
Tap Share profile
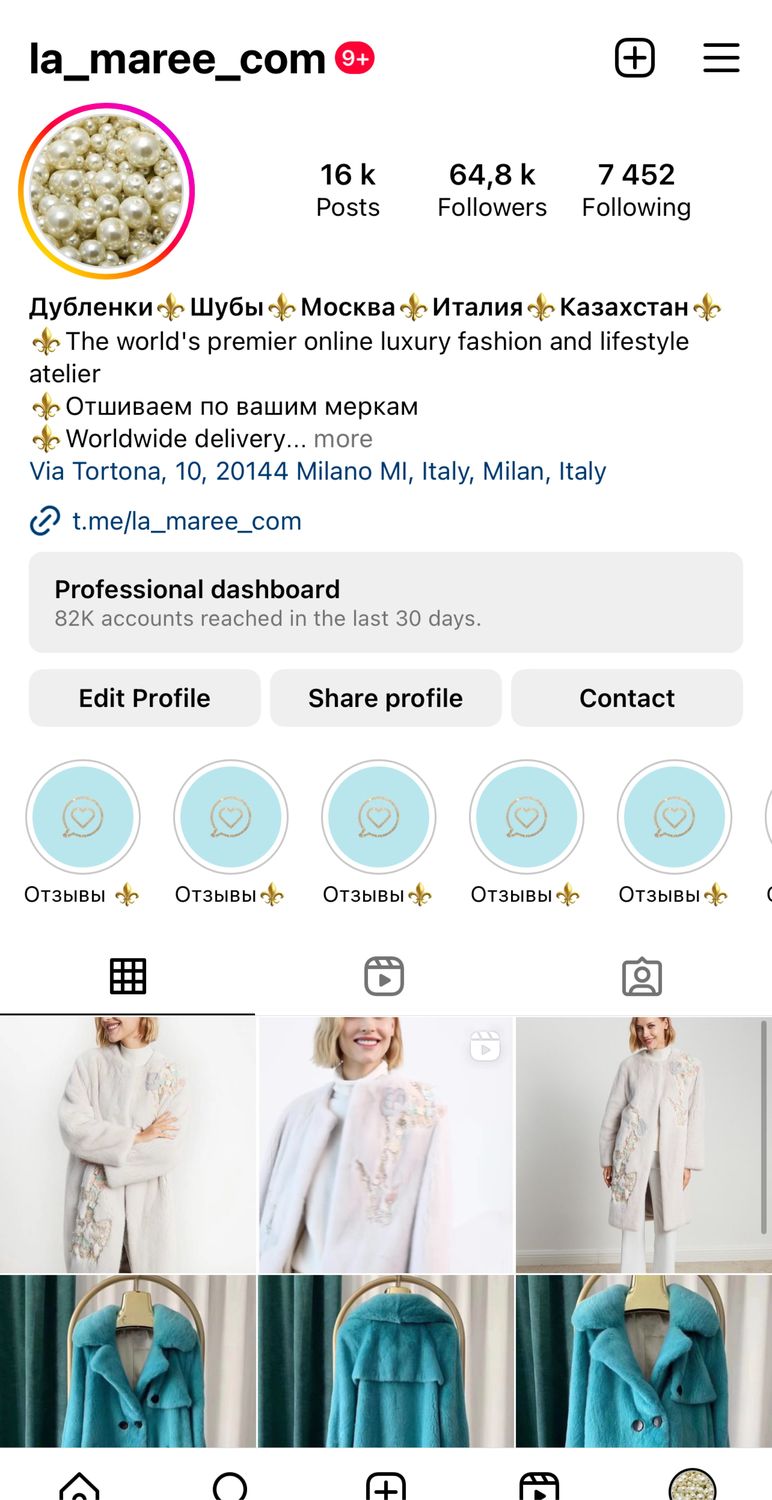point(386,698)
